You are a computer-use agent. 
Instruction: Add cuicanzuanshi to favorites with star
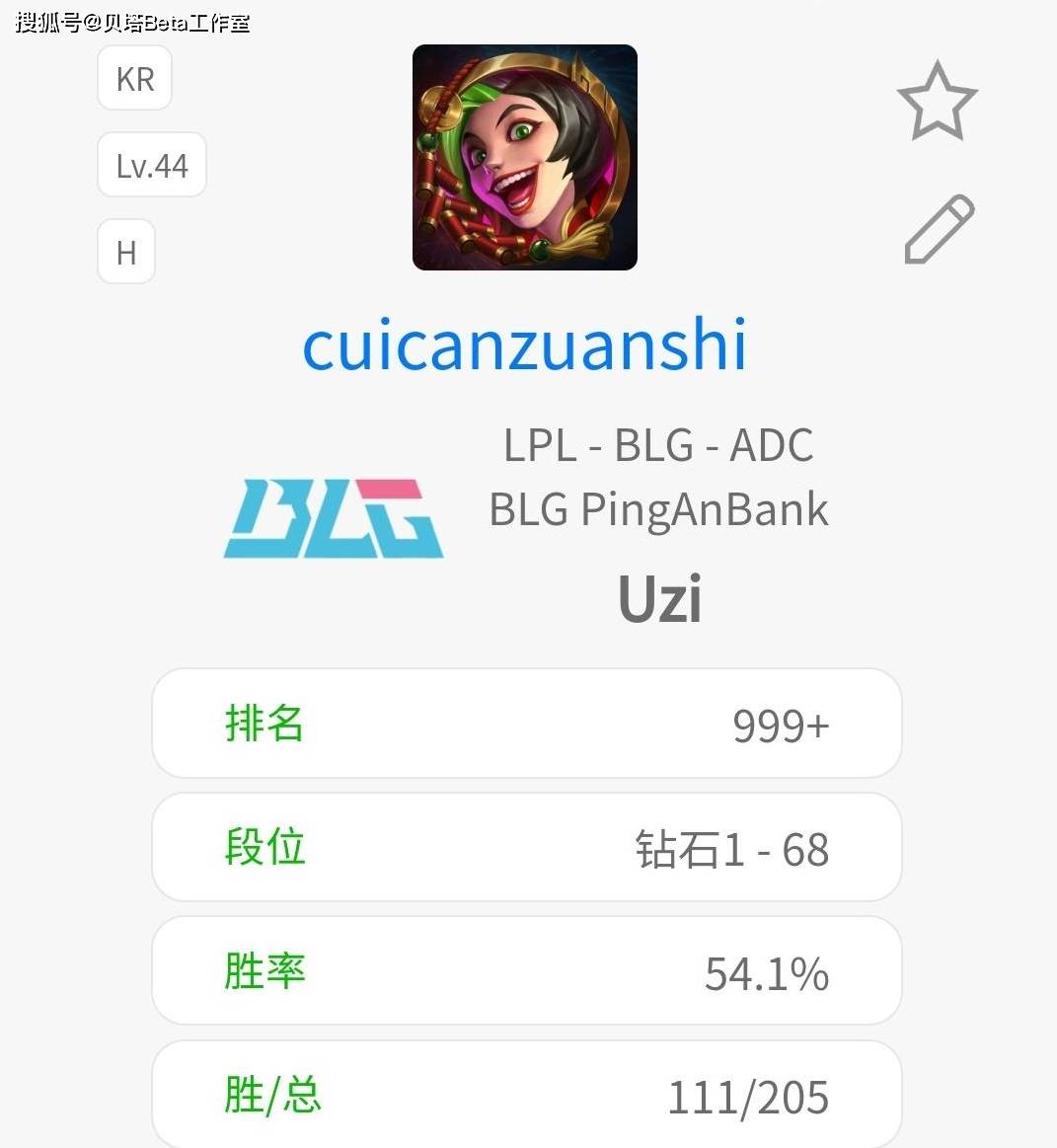click(937, 102)
